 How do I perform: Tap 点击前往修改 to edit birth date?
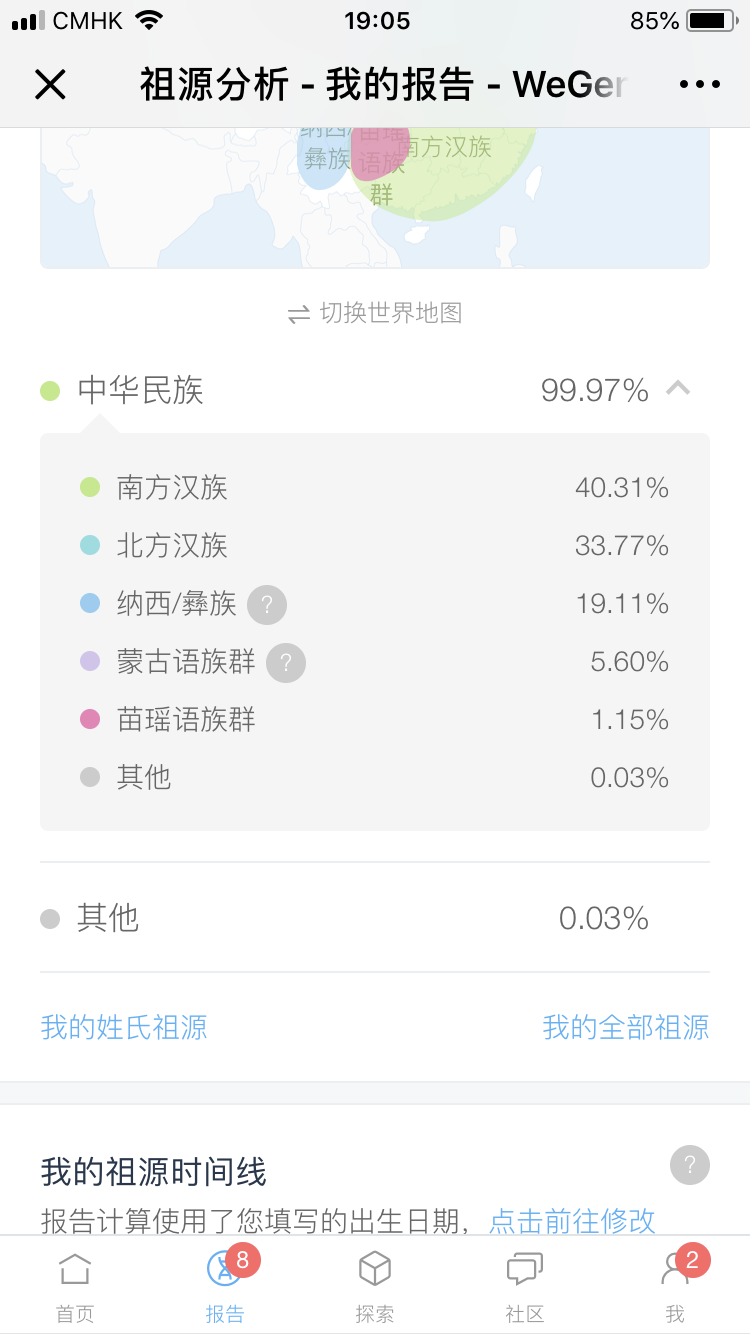point(572,1220)
